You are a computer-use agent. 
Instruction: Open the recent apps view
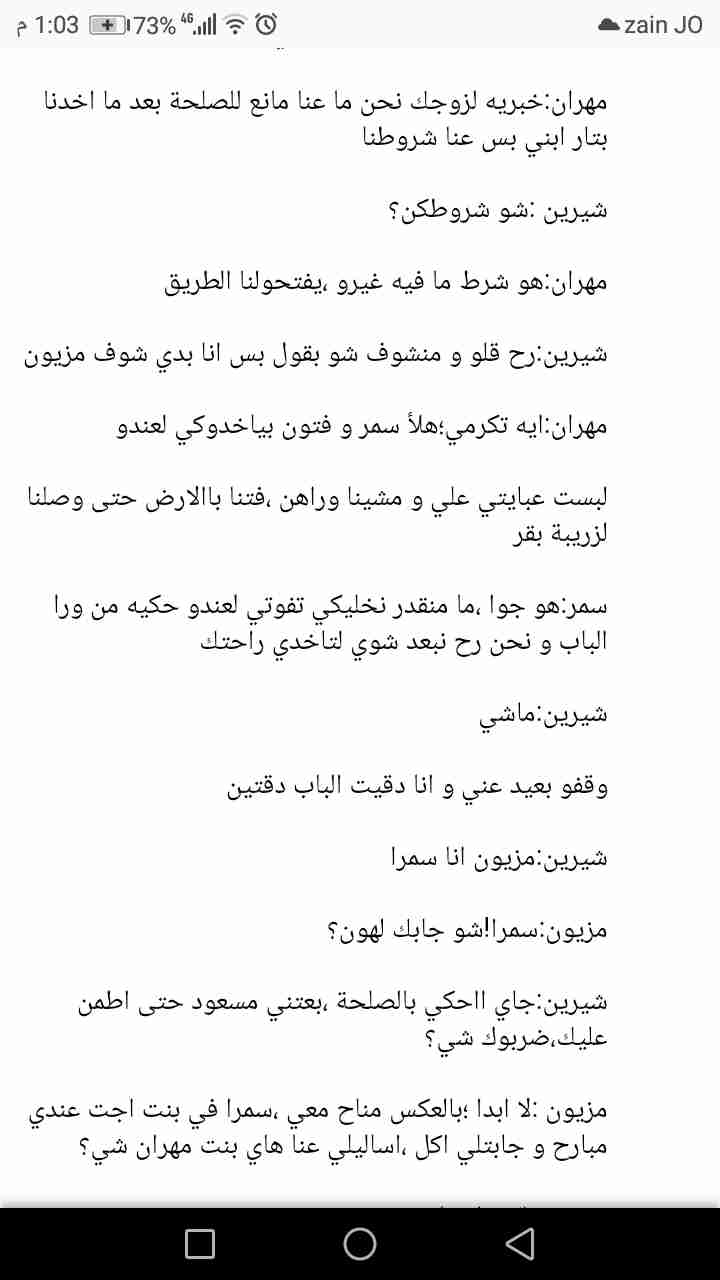point(200,1243)
